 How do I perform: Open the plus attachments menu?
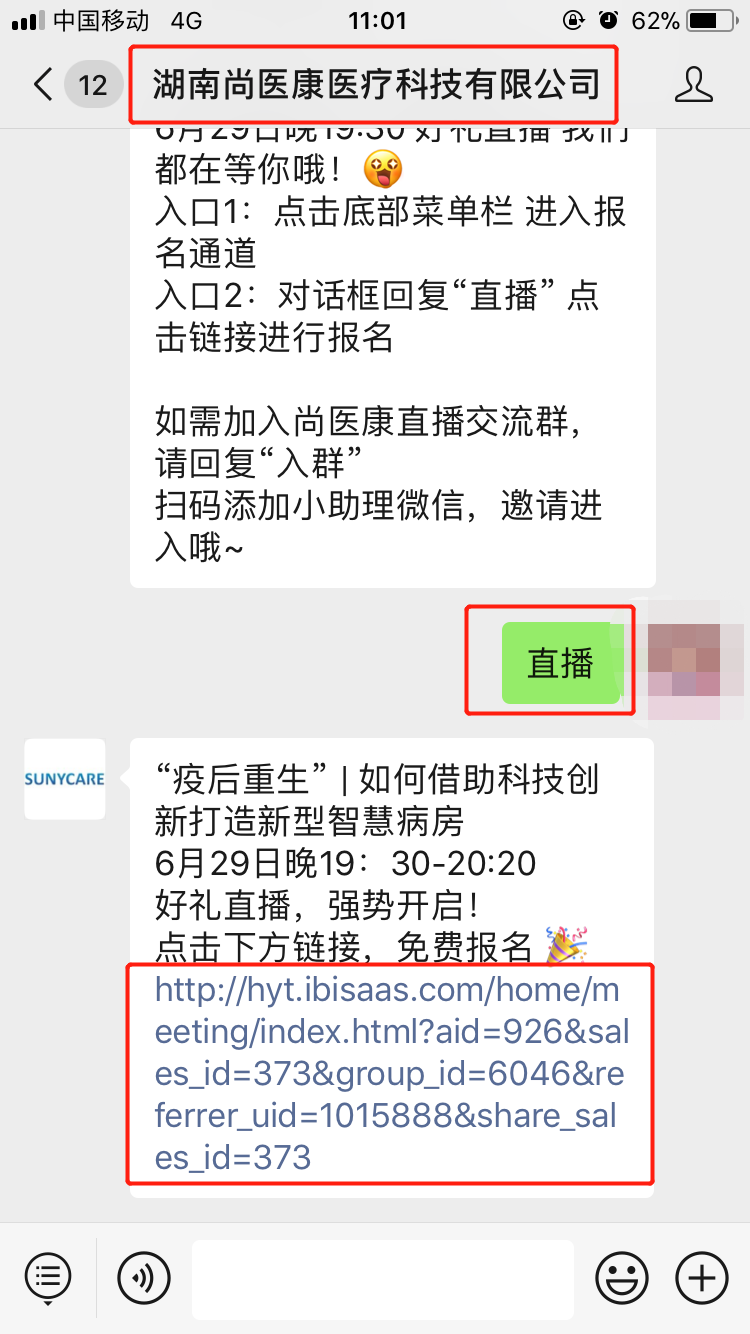click(702, 1277)
